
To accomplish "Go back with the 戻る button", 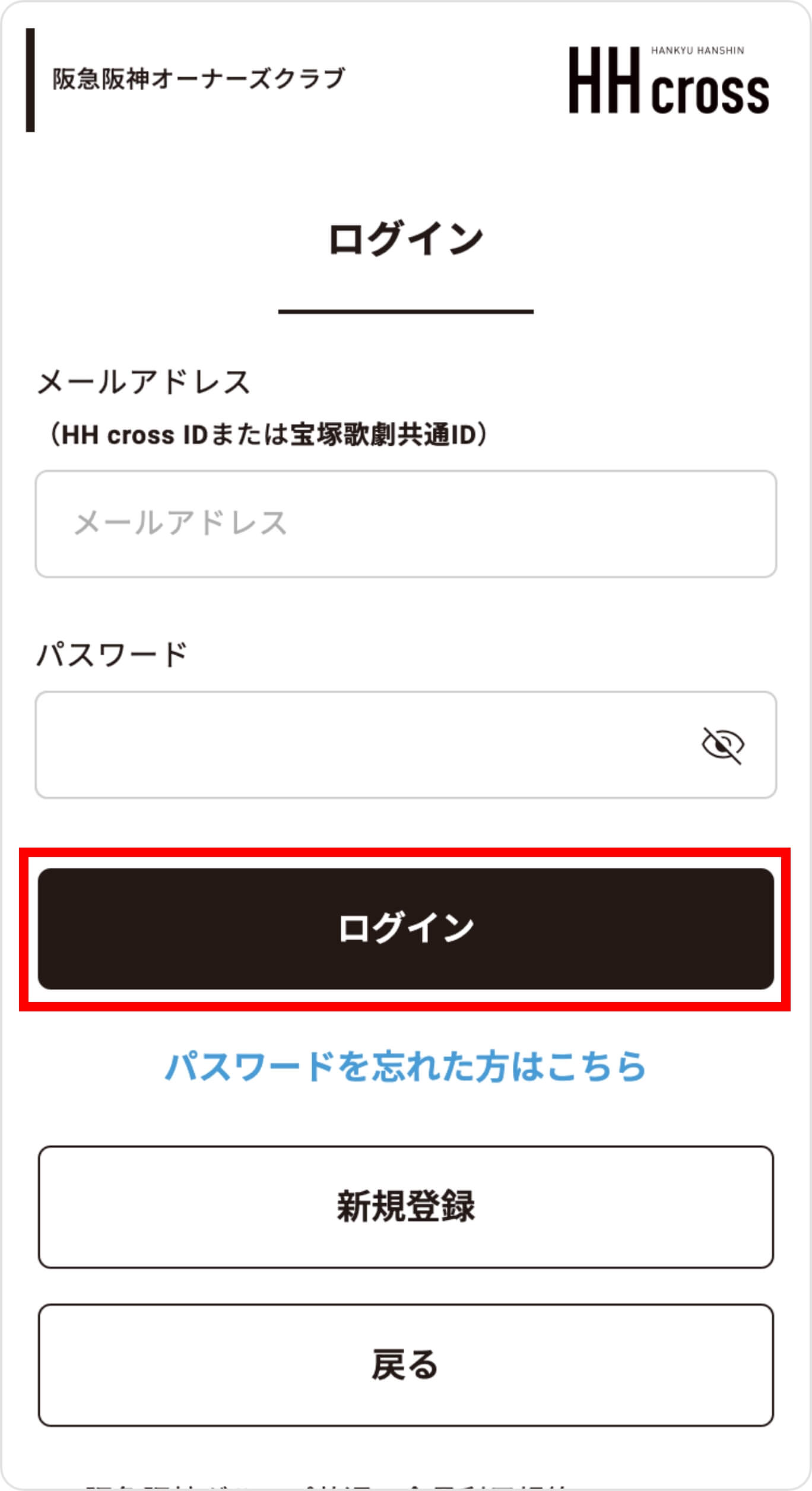I will coord(405,1365).
